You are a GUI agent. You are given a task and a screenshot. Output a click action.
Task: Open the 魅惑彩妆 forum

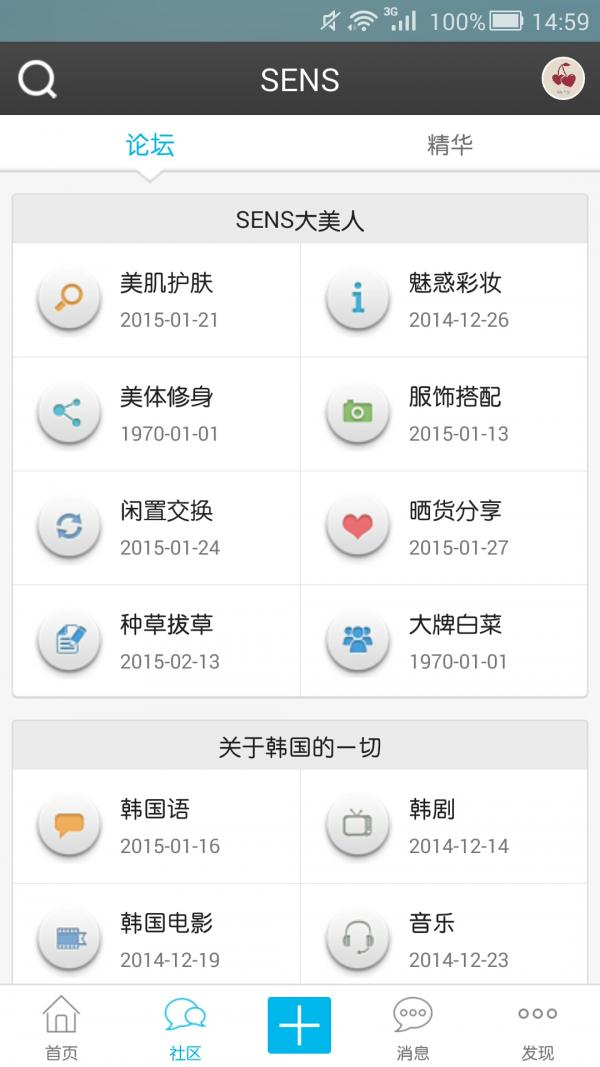tap(444, 300)
